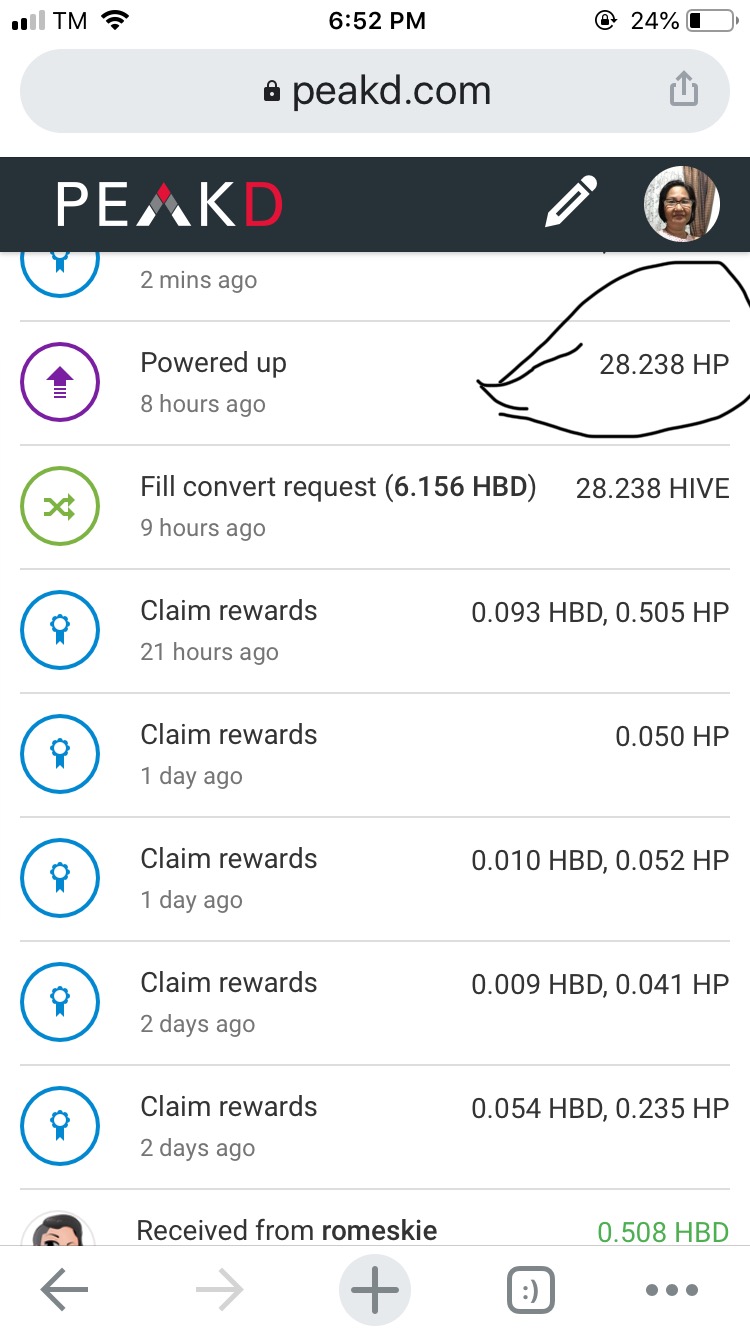
Task: Show the open tabs switcher
Action: 531,1290
